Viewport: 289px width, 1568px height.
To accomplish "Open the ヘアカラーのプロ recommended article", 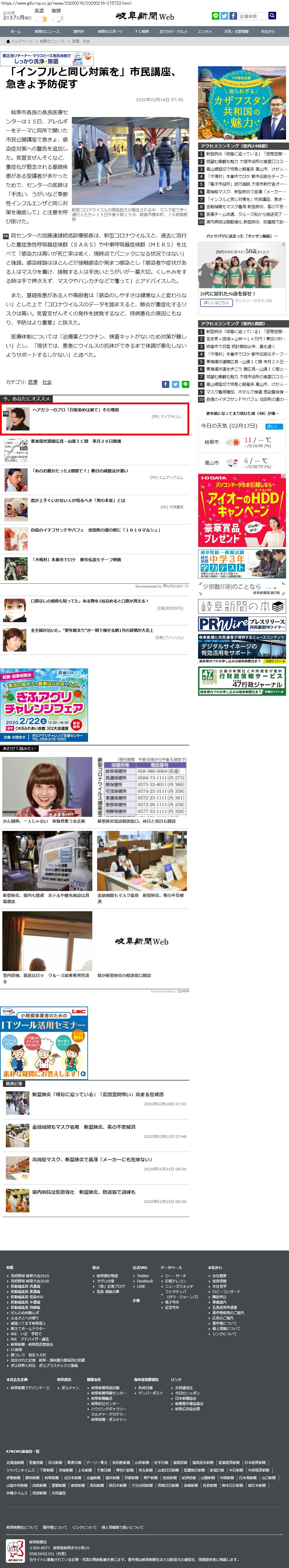I will coord(76,410).
